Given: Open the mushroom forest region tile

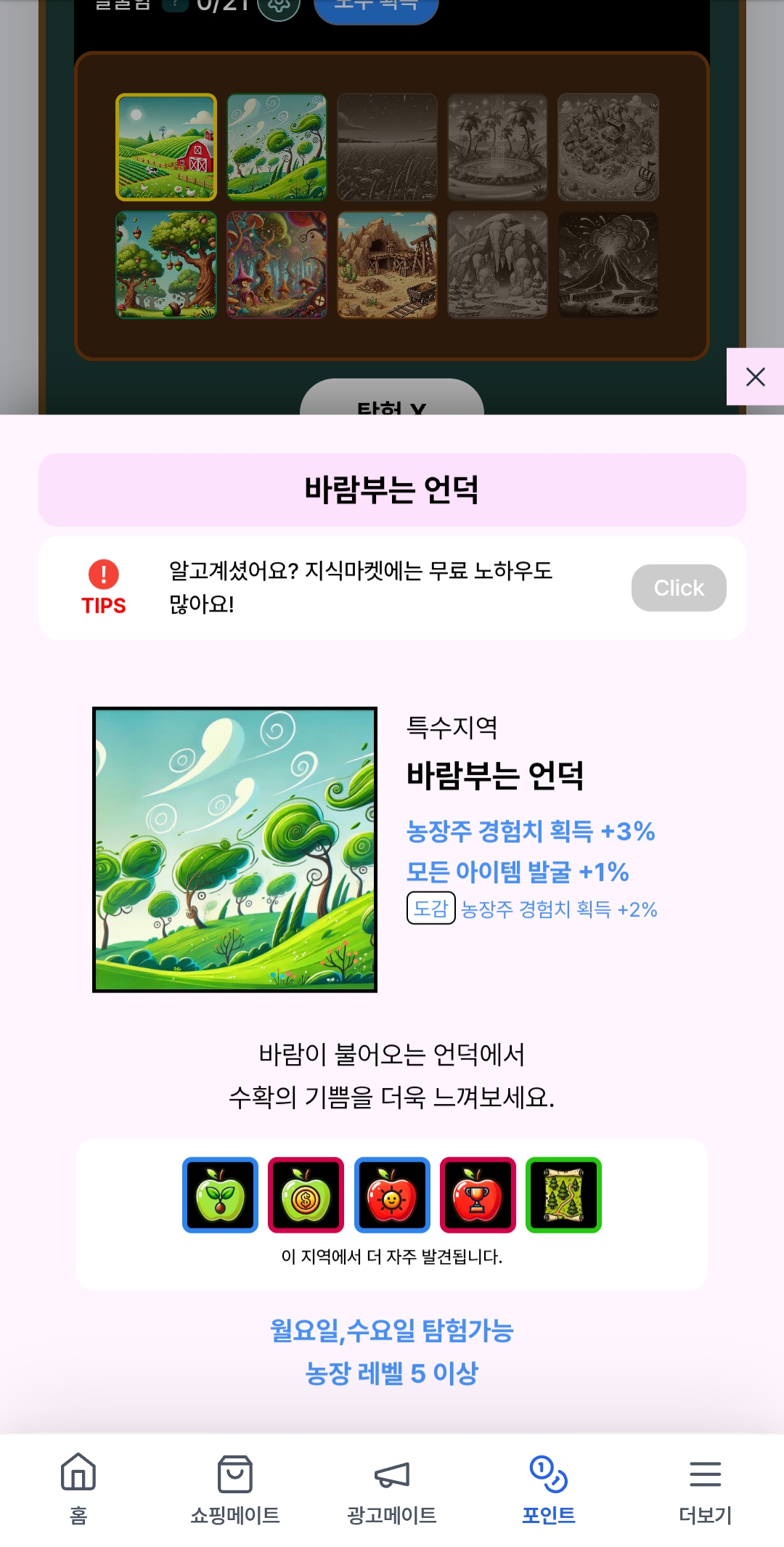Looking at the screenshot, I should [x=277, y=264].
